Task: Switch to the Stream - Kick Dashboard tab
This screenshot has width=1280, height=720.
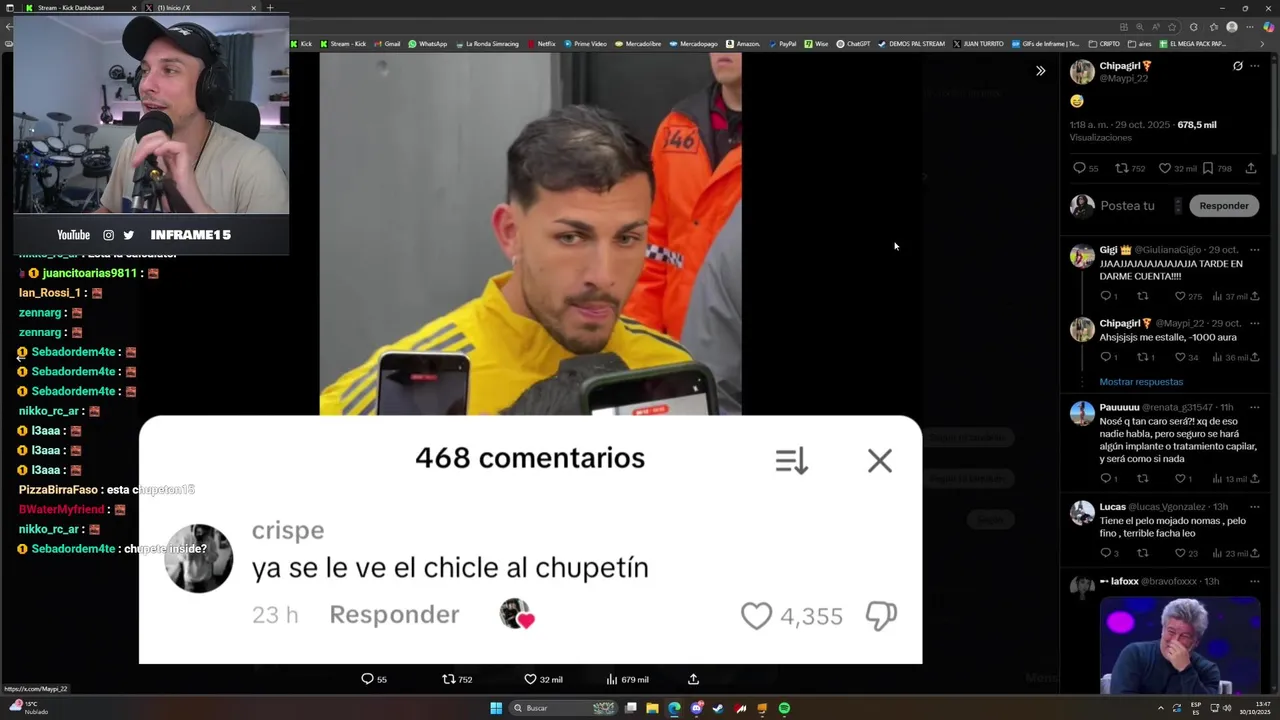Action: pyautogui.click(x=70, y=8)
